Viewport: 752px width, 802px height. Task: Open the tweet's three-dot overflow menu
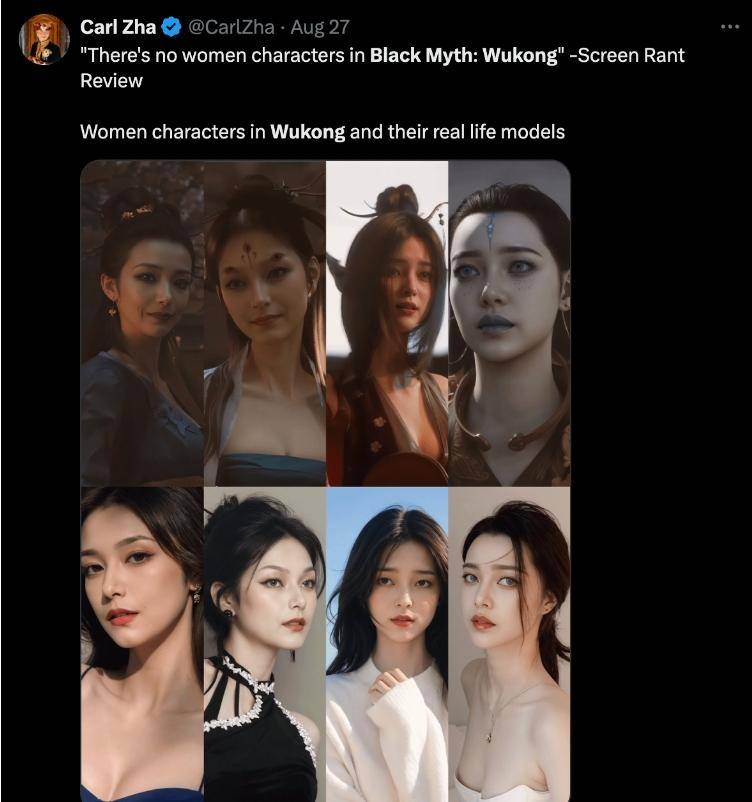[x=731, y=27]
